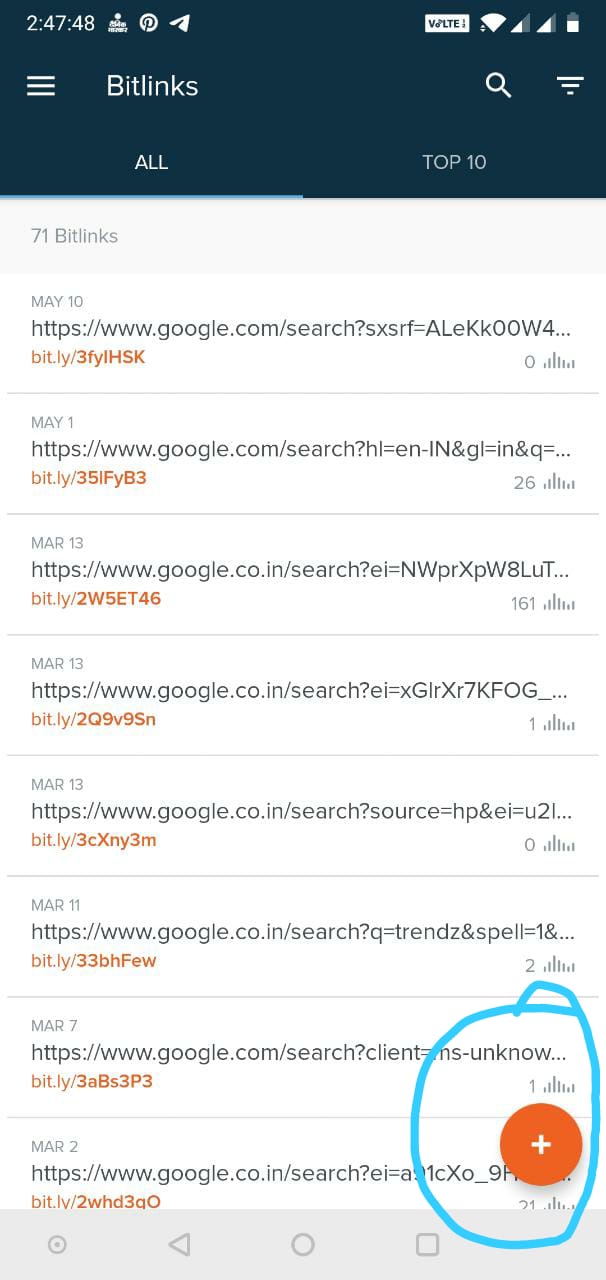Open the search icon in app bar
The height and width of the screenshot is (1280, 606).
[x=498, y=86]
